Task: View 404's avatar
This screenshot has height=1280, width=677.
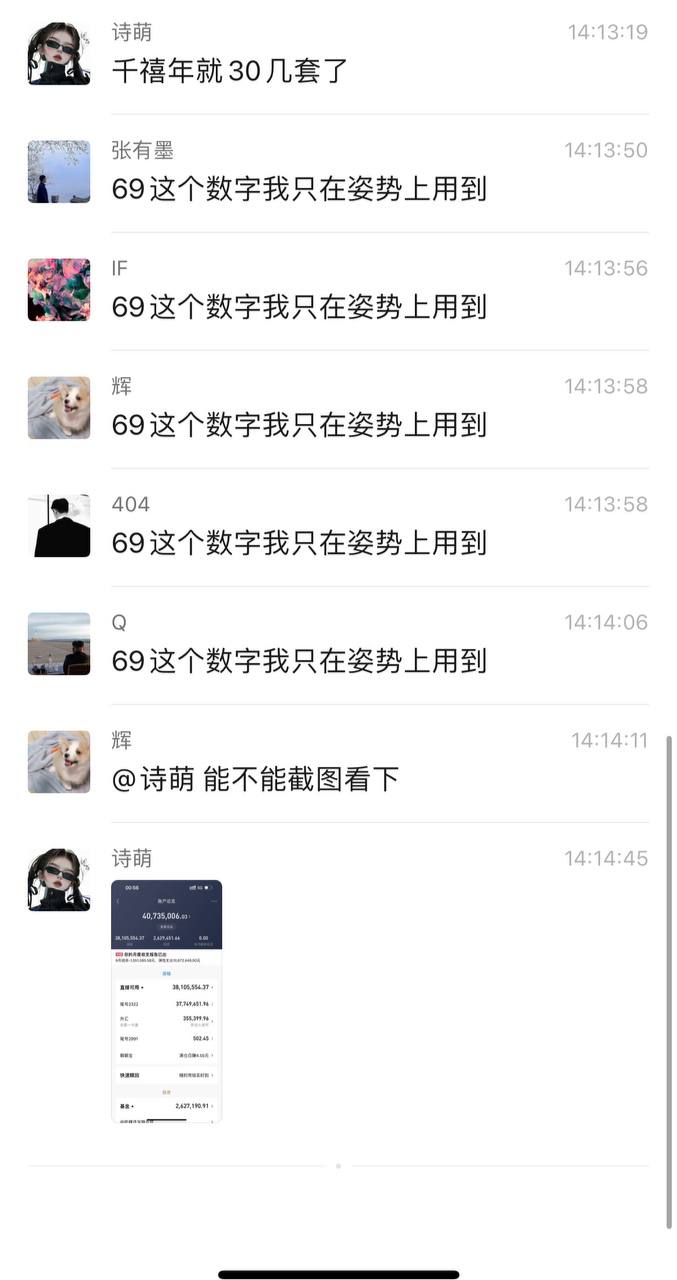Action: [x=59, y=526]
